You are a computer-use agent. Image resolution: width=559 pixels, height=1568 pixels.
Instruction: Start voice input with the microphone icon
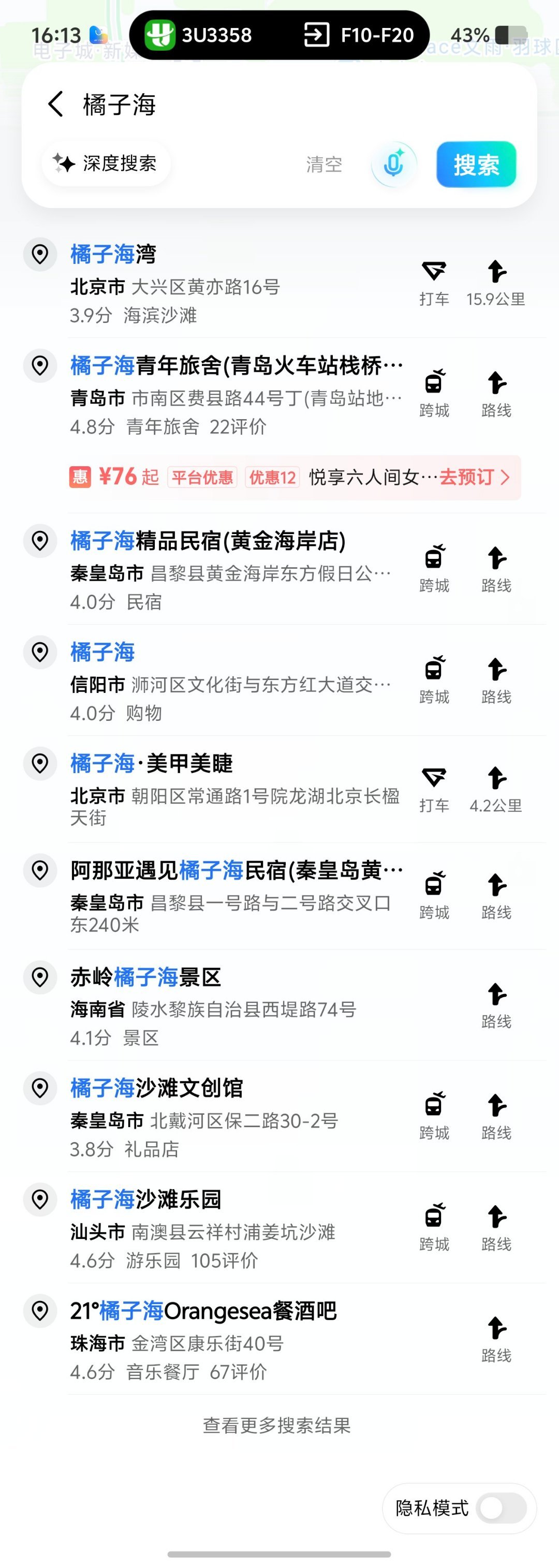tap(394, 165)
